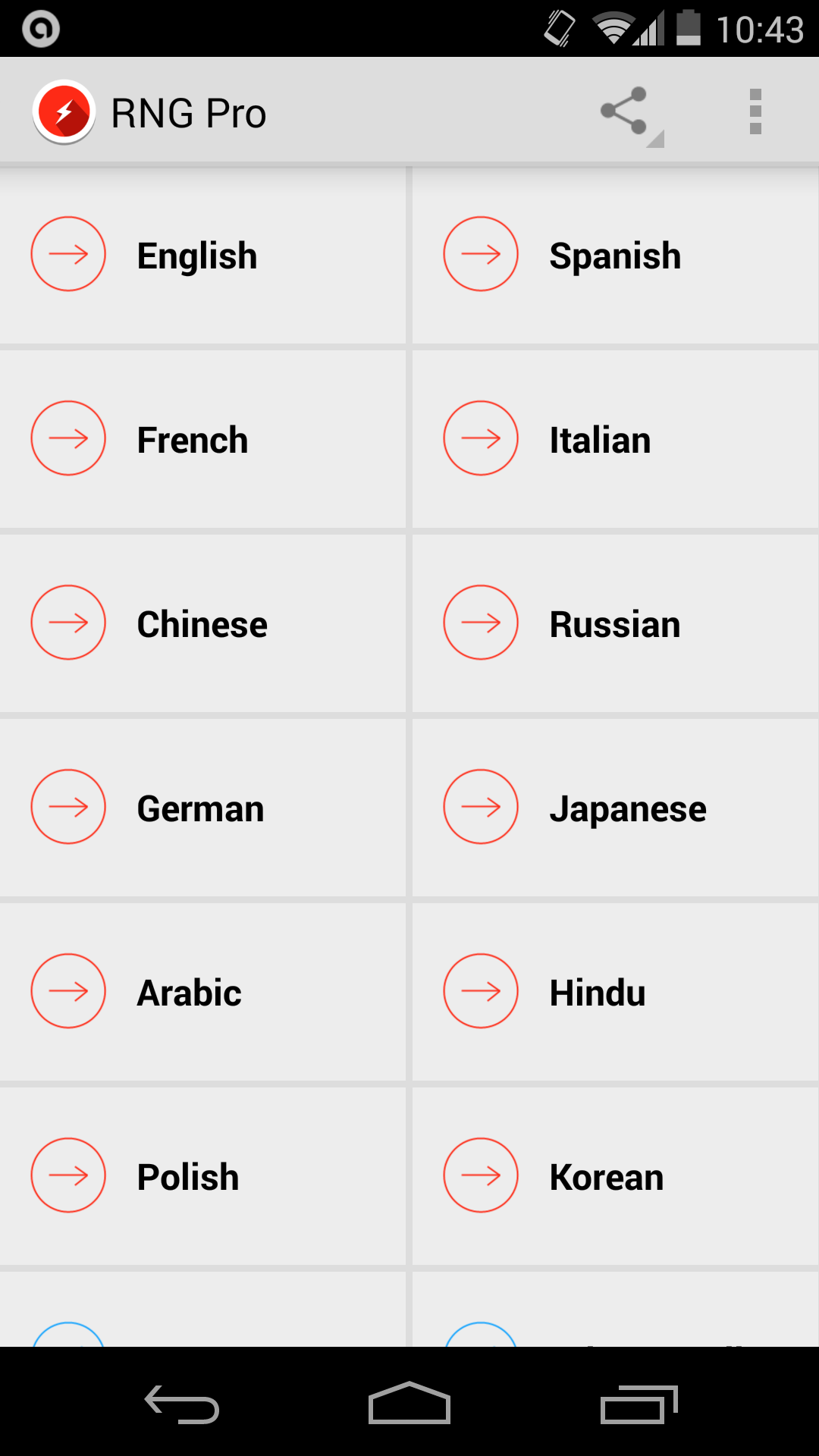Select Korean
The width and height of the screenshot is (819, 1456).
coord(615,1177)
